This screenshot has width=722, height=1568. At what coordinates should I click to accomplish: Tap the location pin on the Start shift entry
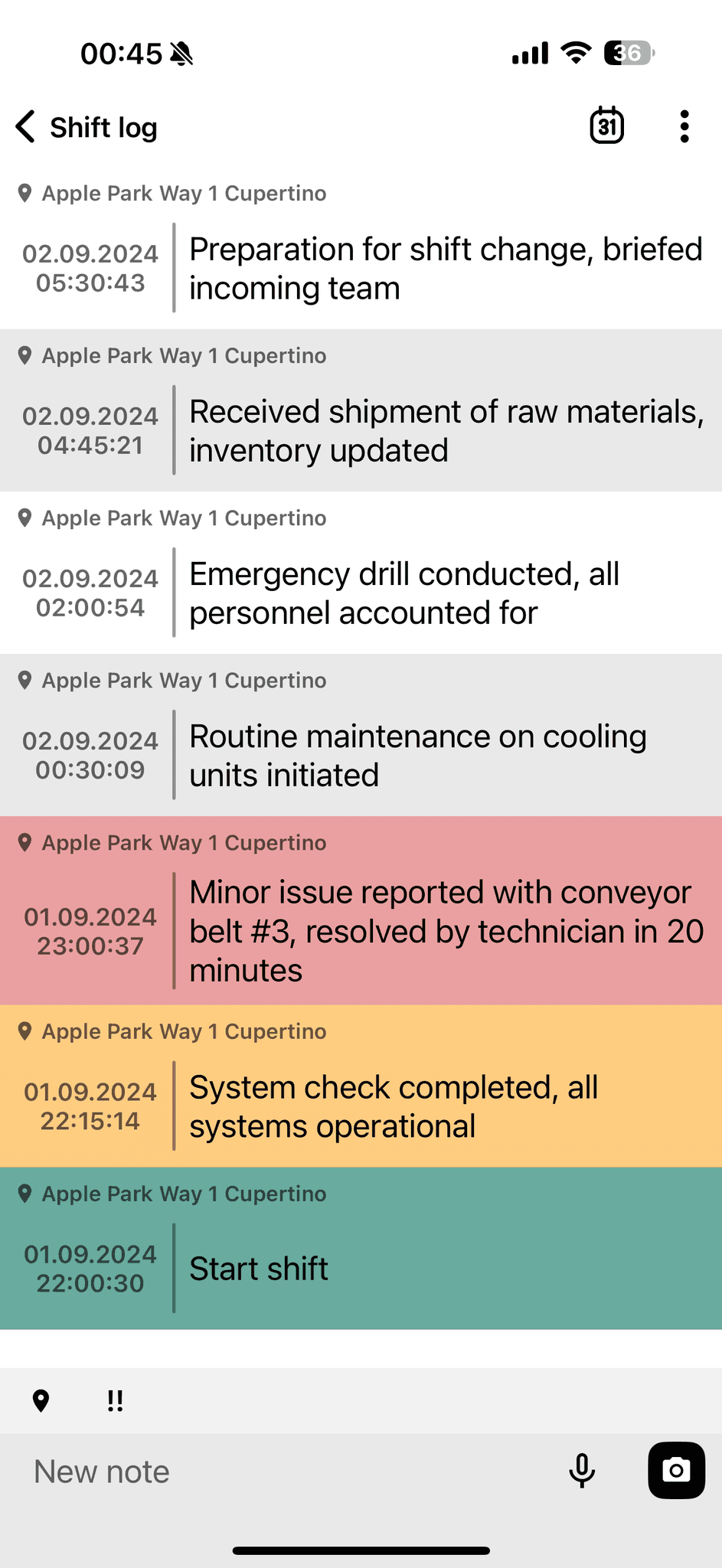[25, 1193]
